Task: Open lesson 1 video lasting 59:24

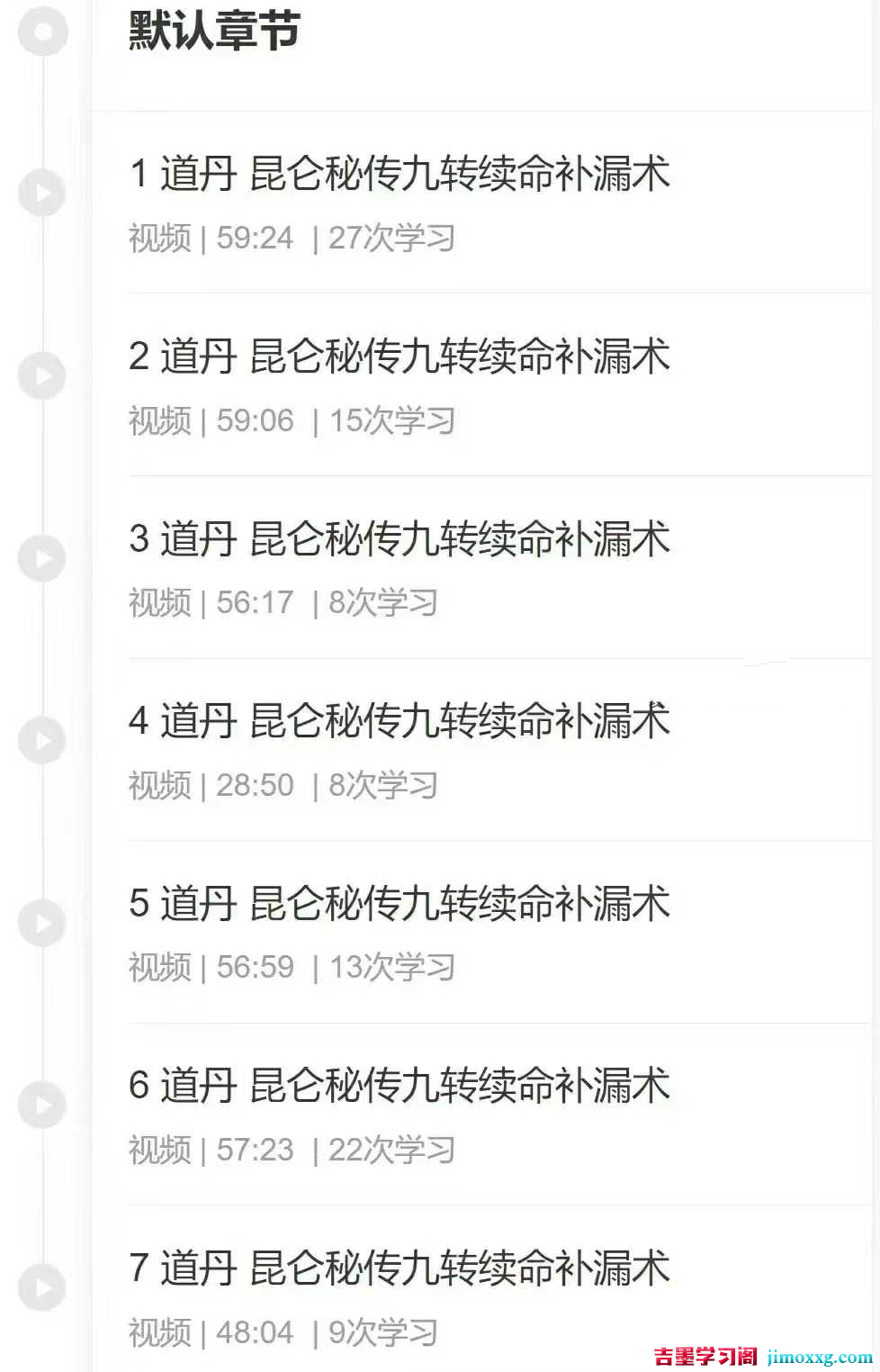Action: tap(400, 174)
